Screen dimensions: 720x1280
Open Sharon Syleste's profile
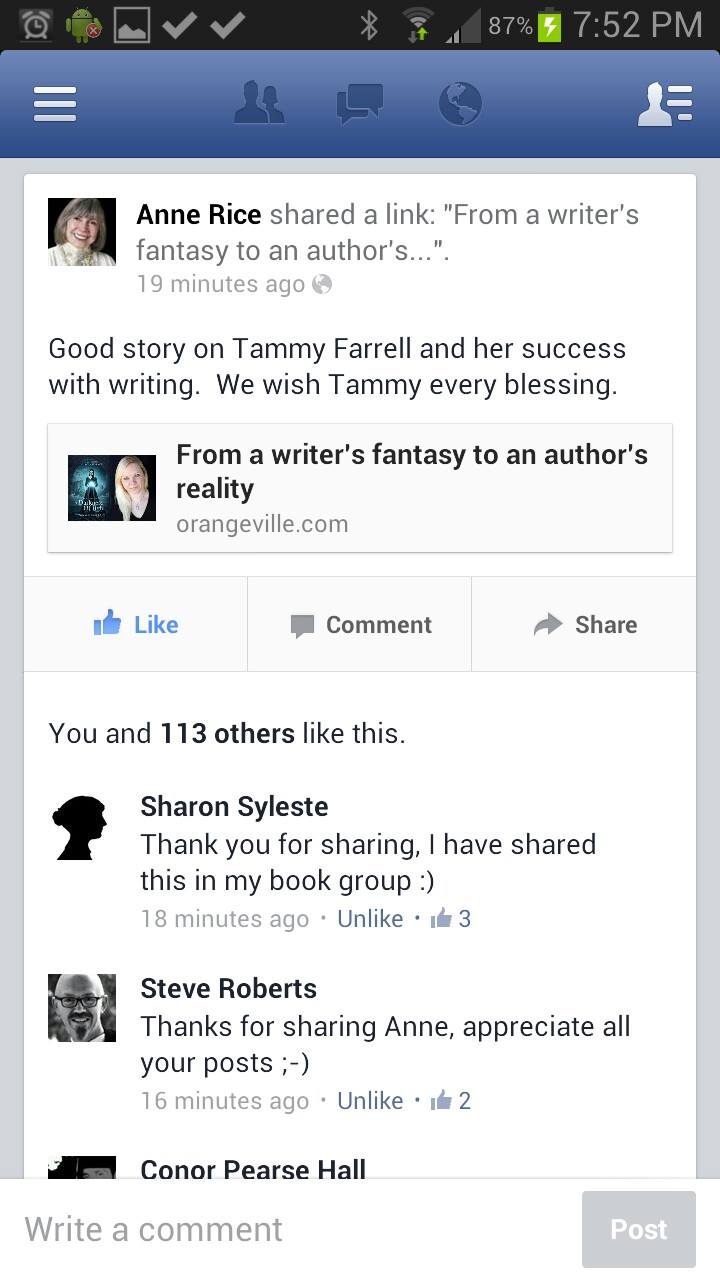234,806
